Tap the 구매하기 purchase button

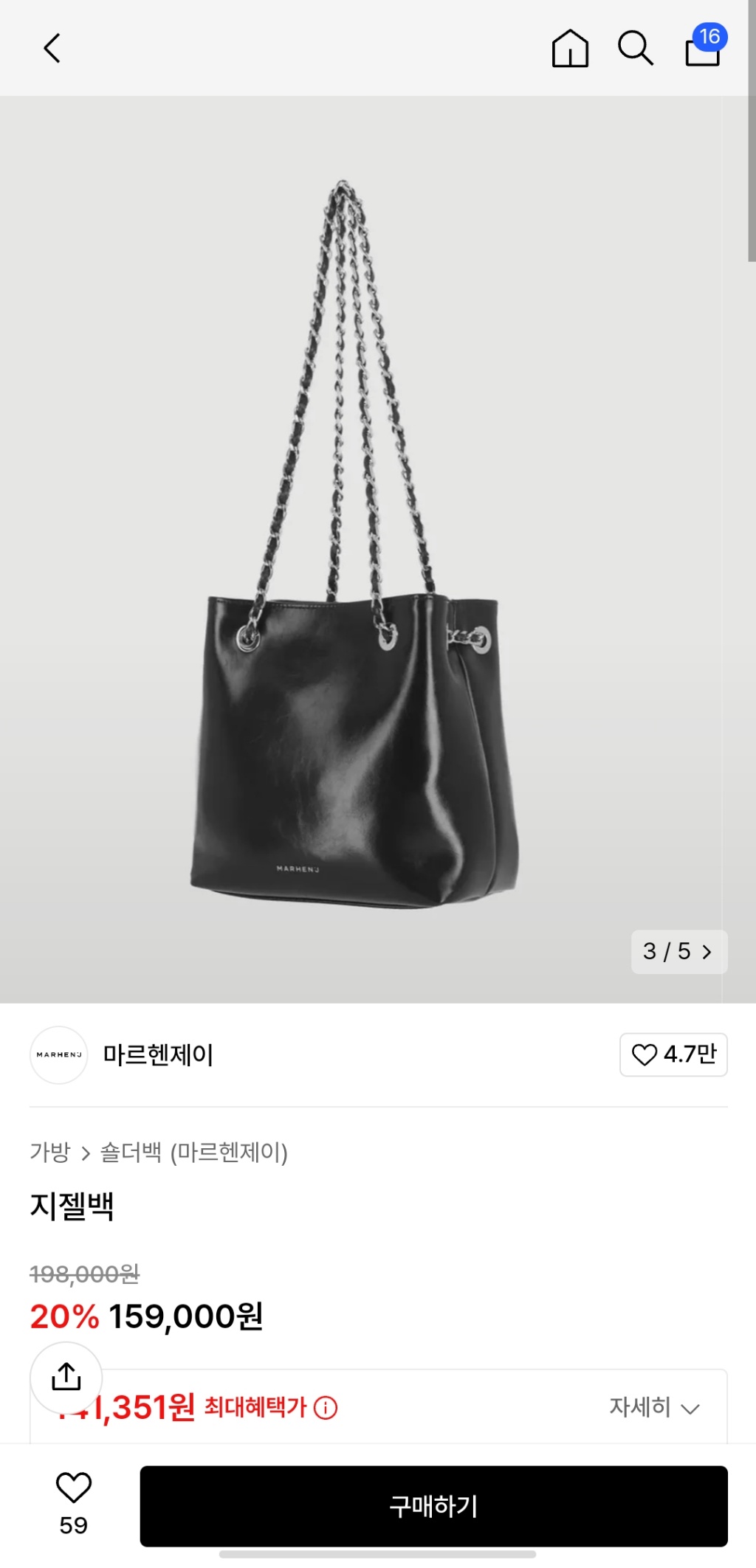(x=433, y=1506)
